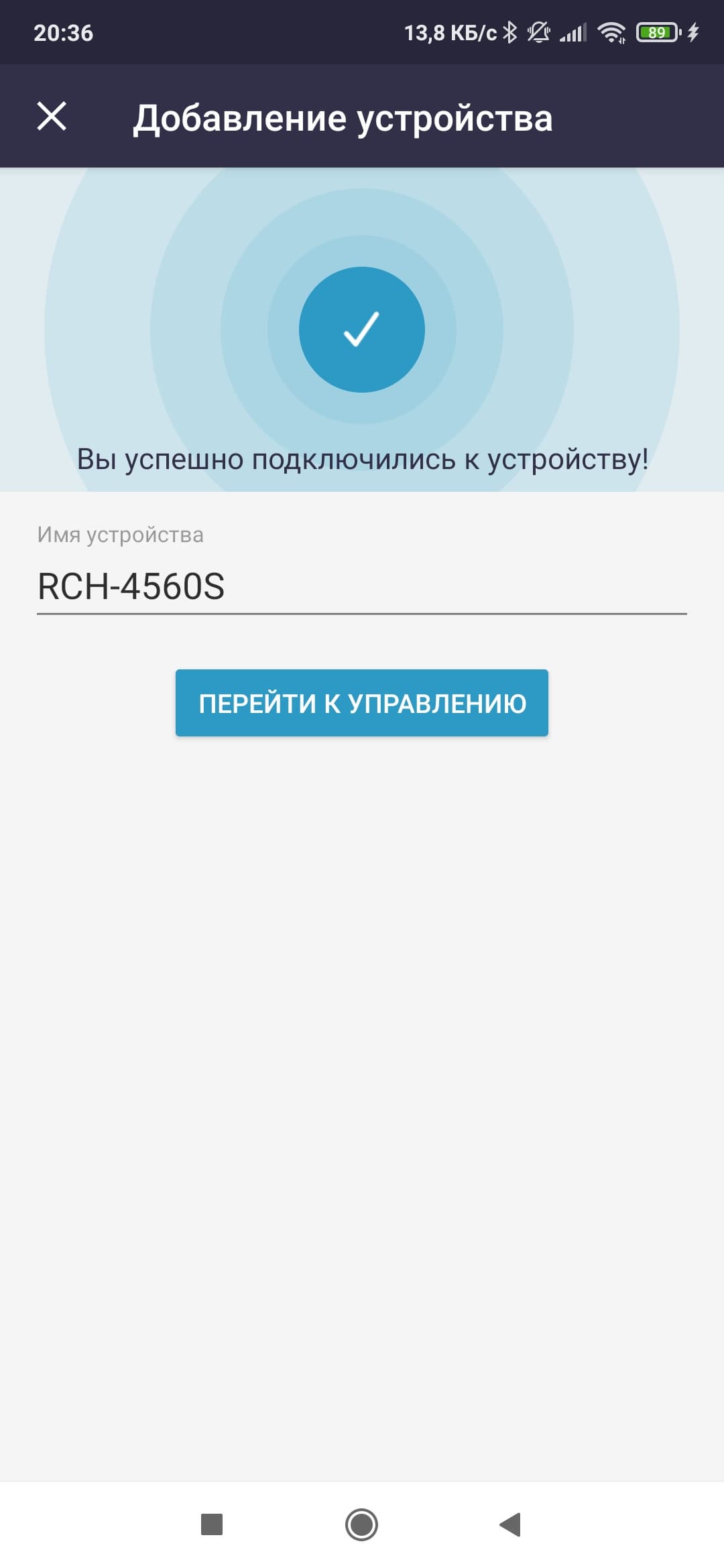The width and height of the screenshot is (724, 1568).
Task: Tap ПЕРЕЙТИ К УПРАВЛЕНИЮ button
Action: pos(361,703)
